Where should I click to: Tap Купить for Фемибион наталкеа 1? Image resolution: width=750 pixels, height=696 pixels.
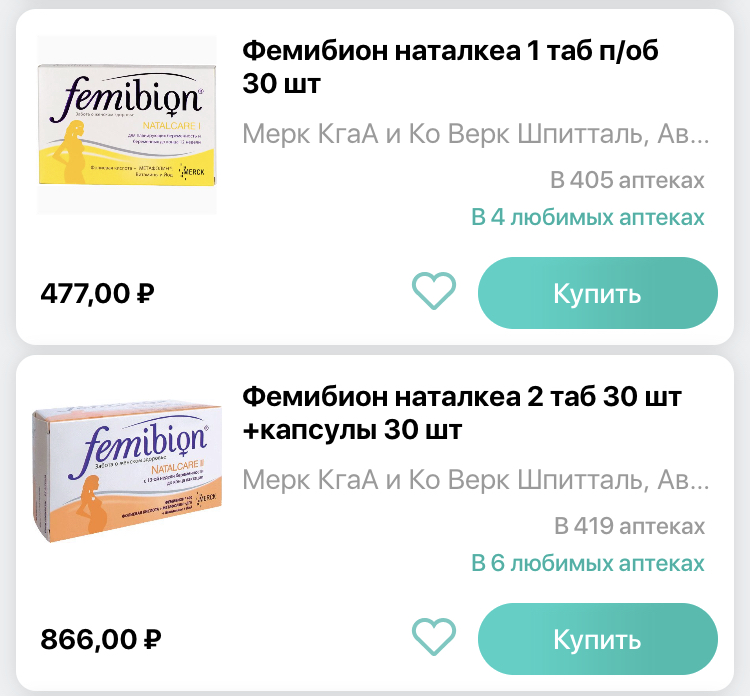tap(597, 293)
